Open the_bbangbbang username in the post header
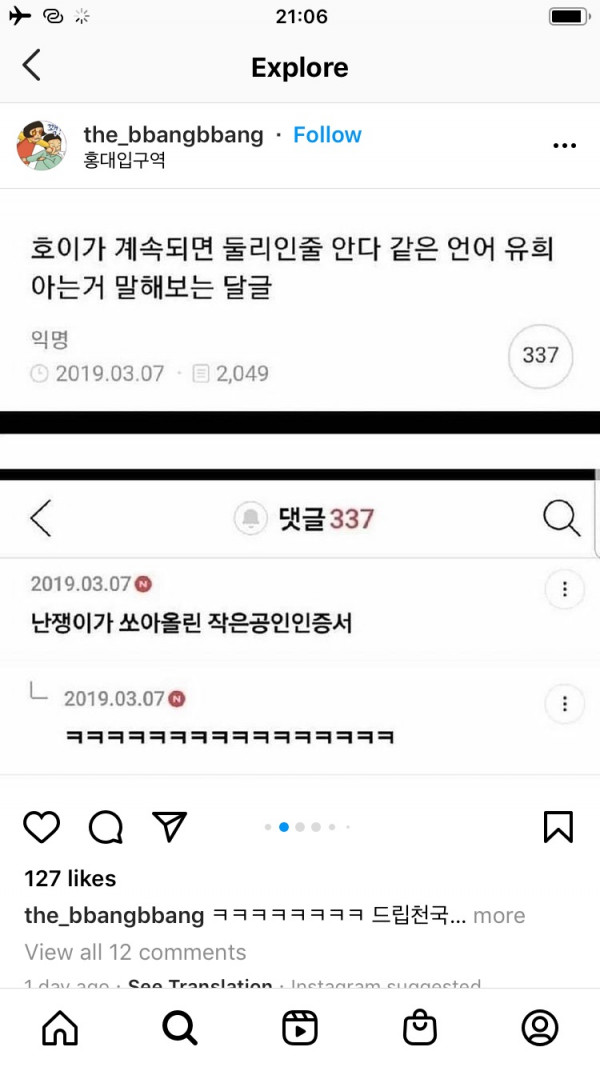This screenshot has height=1067, width=600. tap(174, 135)
